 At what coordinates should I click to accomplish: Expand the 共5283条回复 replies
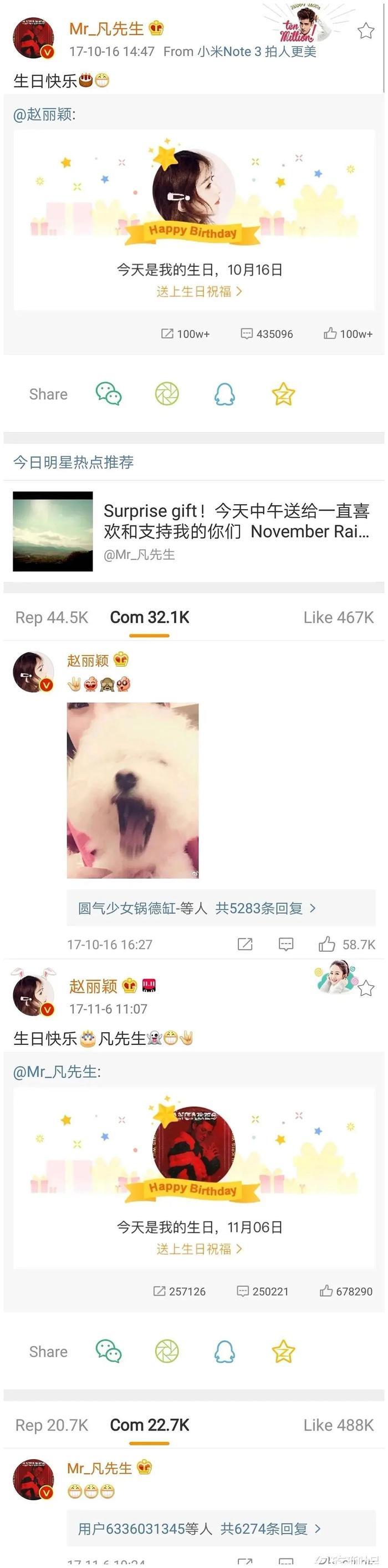tap(197, 908)
